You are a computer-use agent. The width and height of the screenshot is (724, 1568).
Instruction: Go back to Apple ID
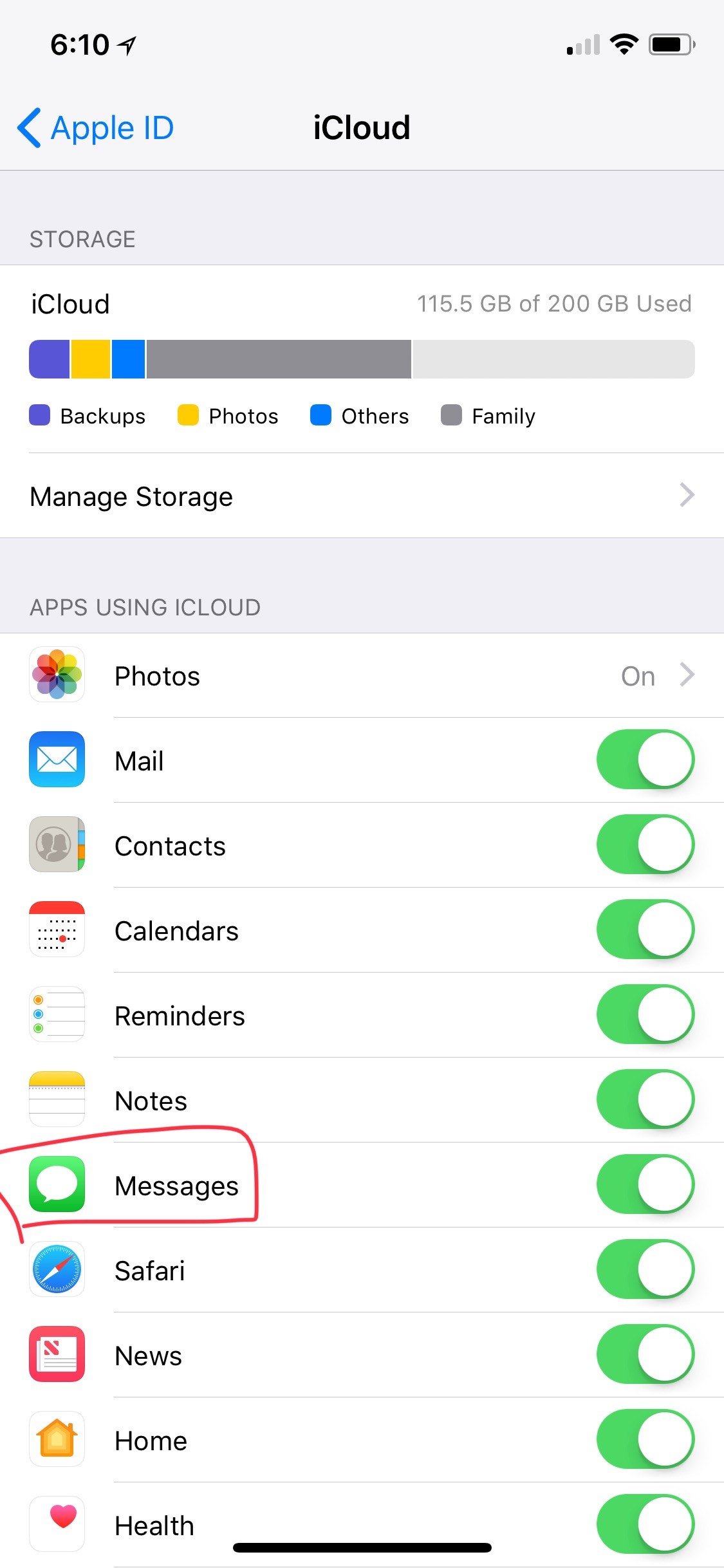point(95,127)
